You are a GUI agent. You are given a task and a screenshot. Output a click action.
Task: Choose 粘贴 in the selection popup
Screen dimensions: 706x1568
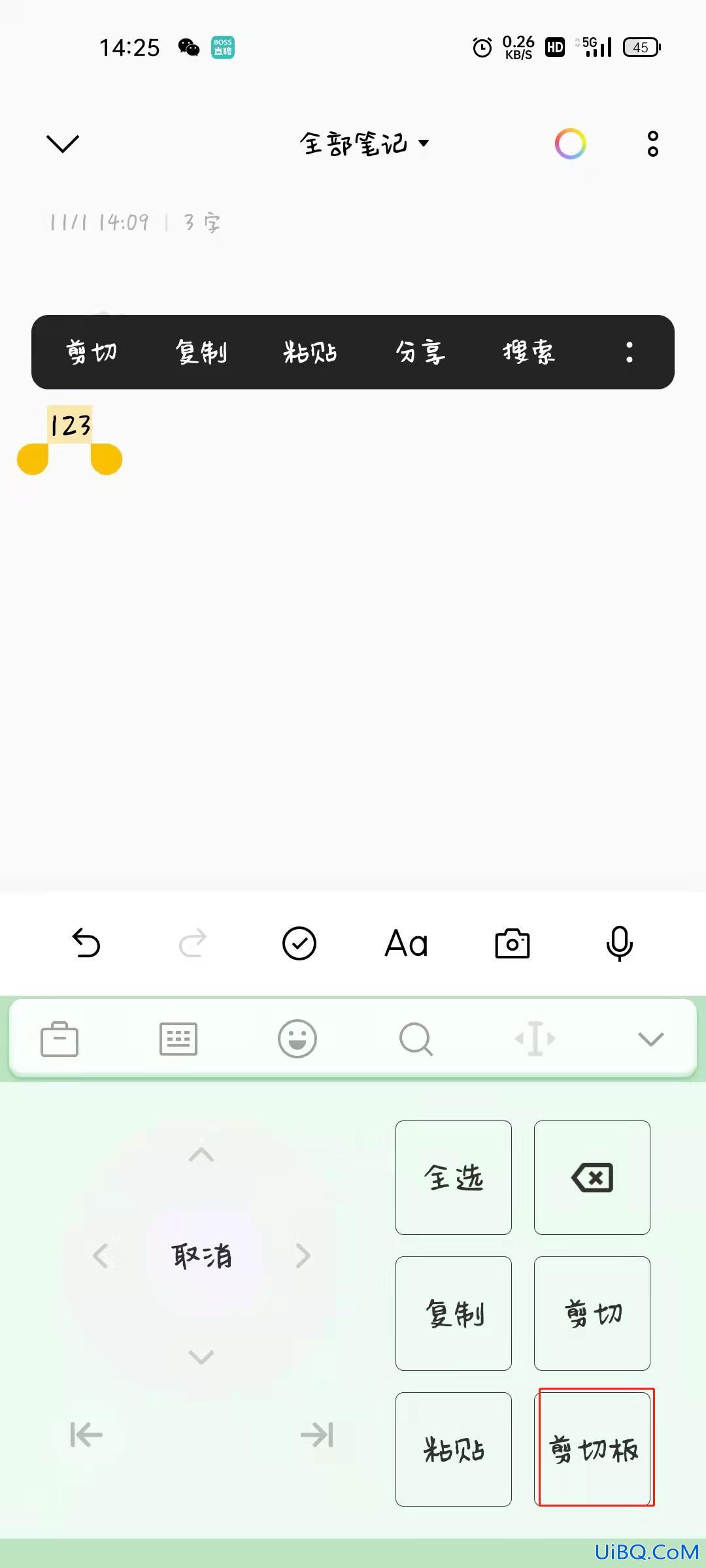tap(310, 352)
